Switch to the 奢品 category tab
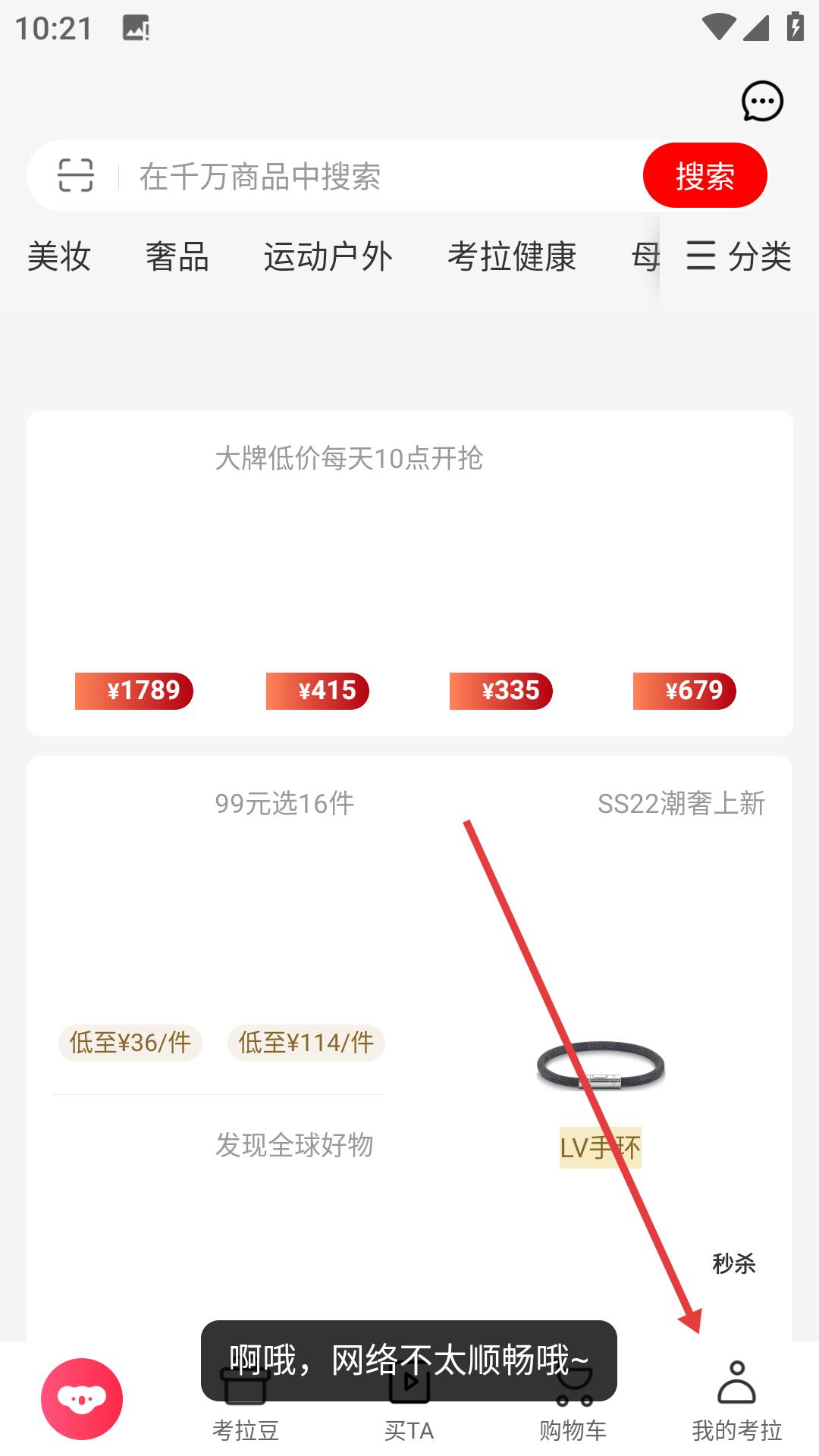 177,256
